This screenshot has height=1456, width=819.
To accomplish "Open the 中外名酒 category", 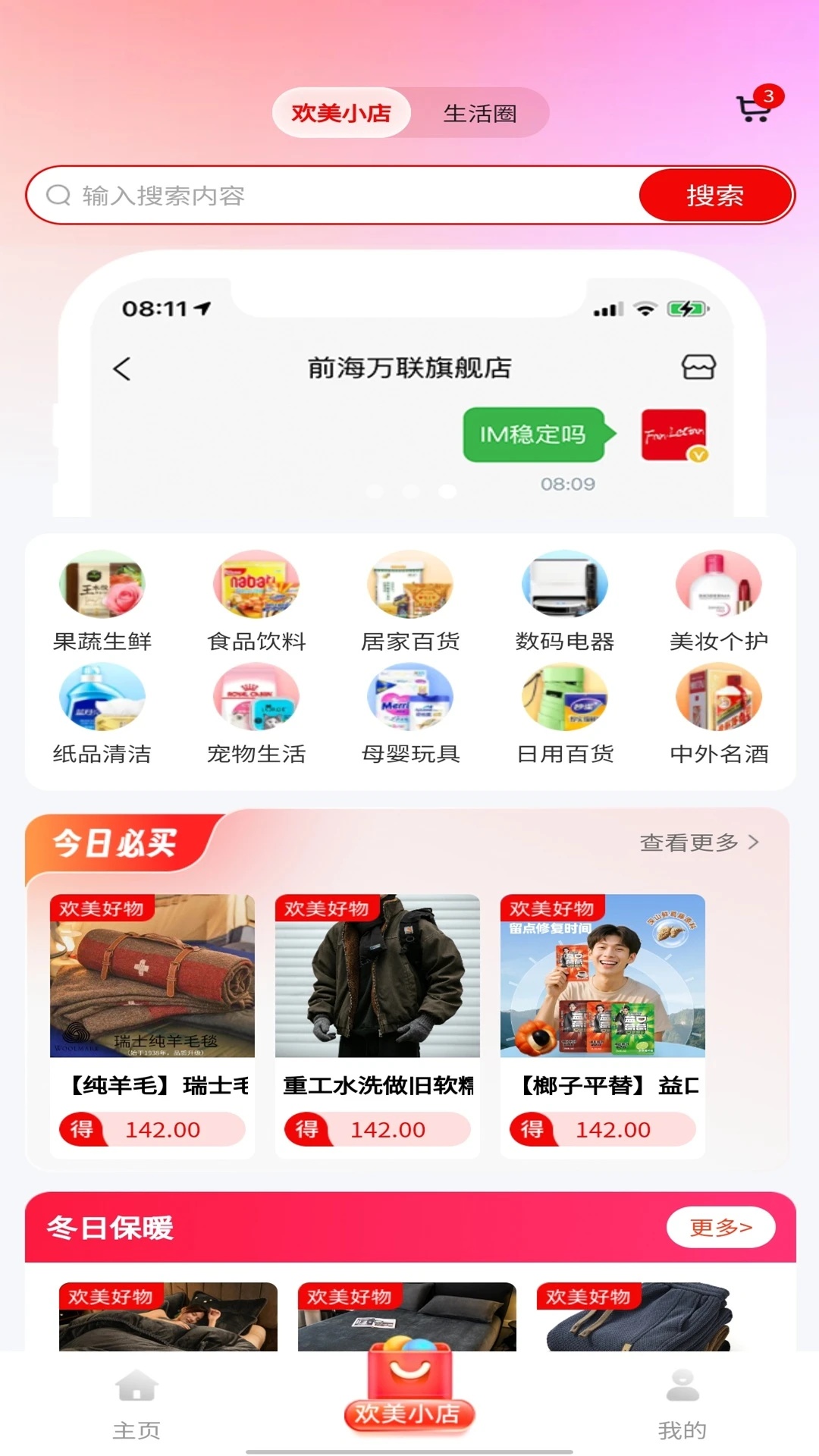I will [719, 713].
